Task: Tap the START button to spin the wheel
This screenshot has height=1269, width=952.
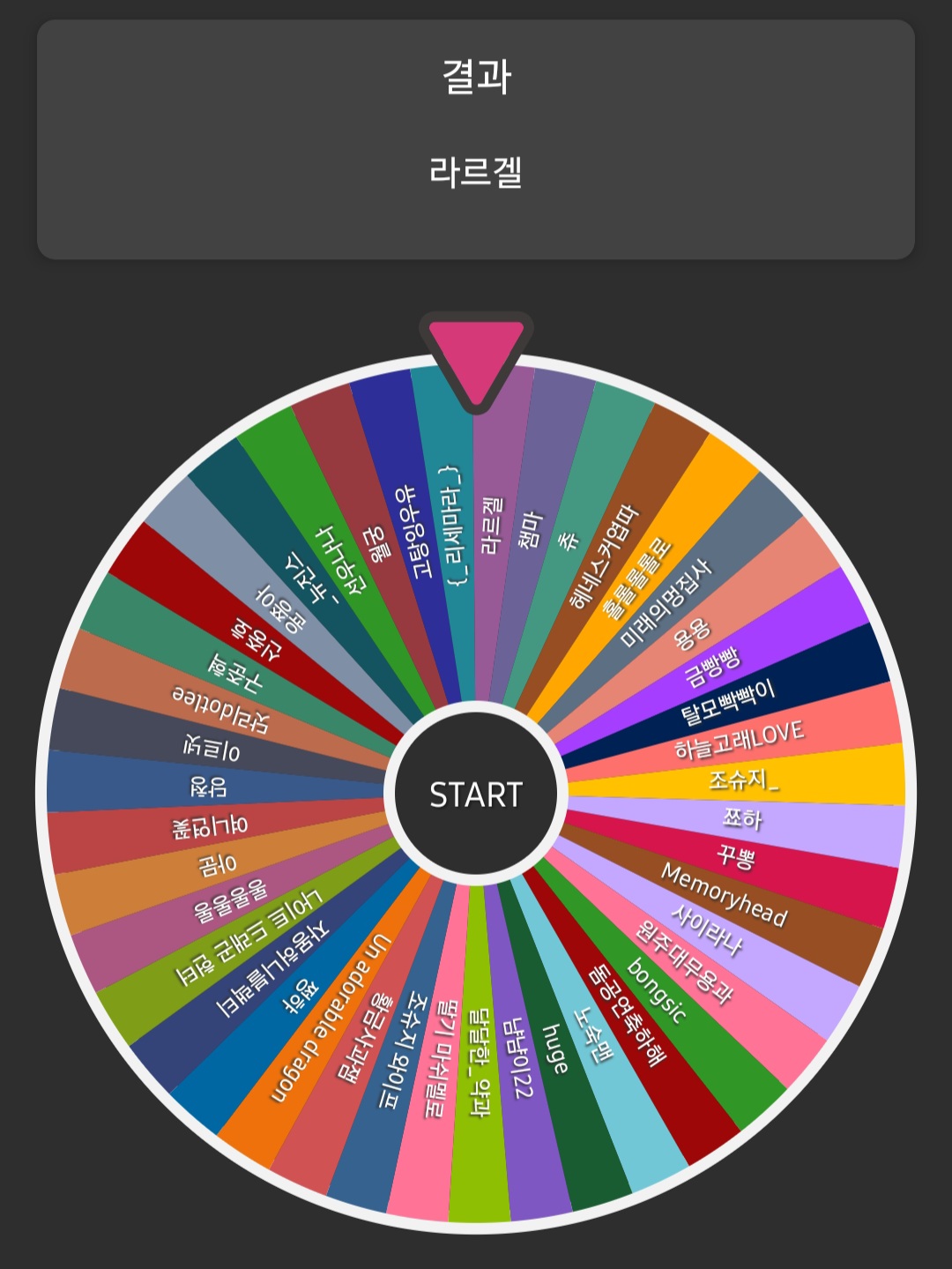Action: (476, 794)
